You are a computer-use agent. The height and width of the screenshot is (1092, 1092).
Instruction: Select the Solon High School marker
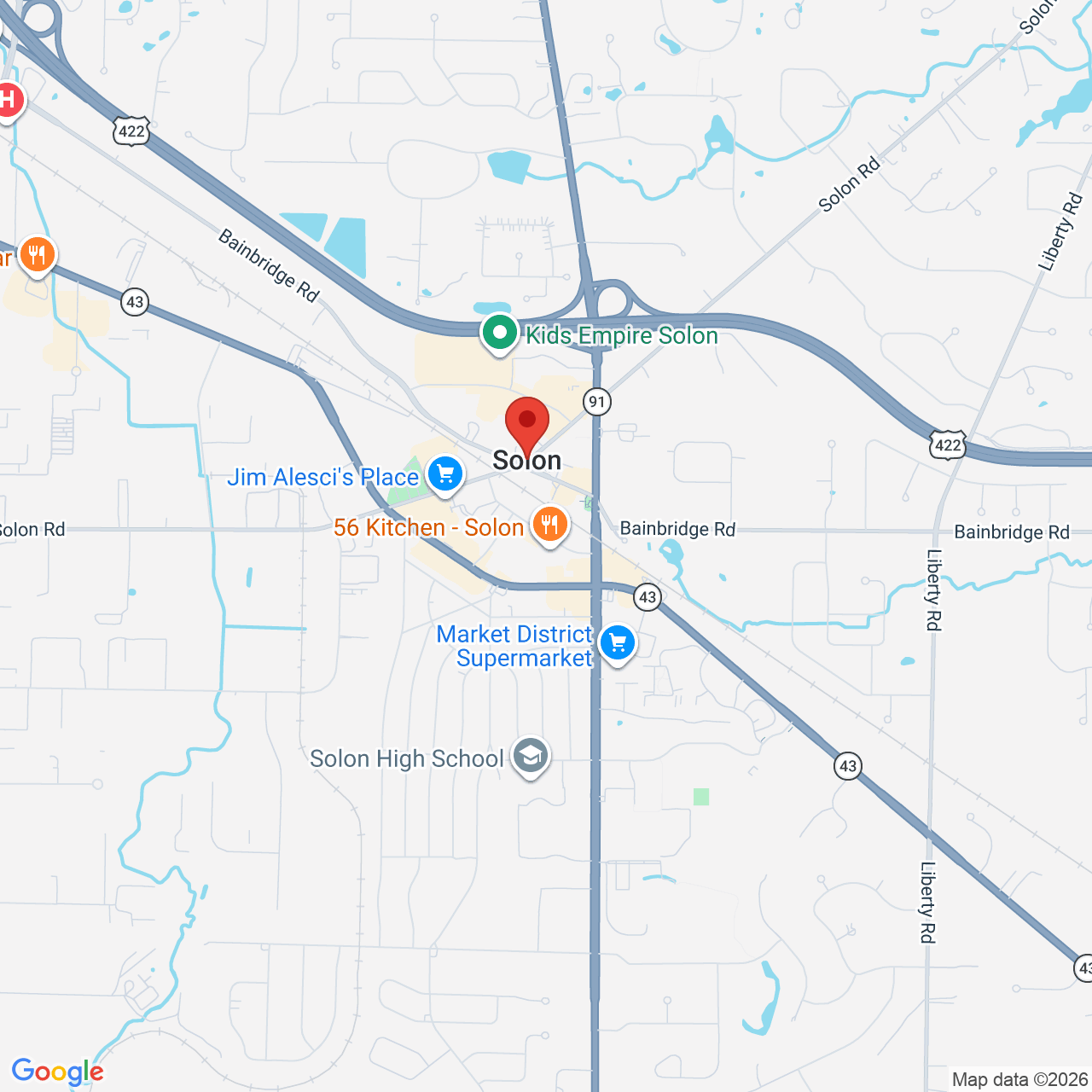click(531, 757)
